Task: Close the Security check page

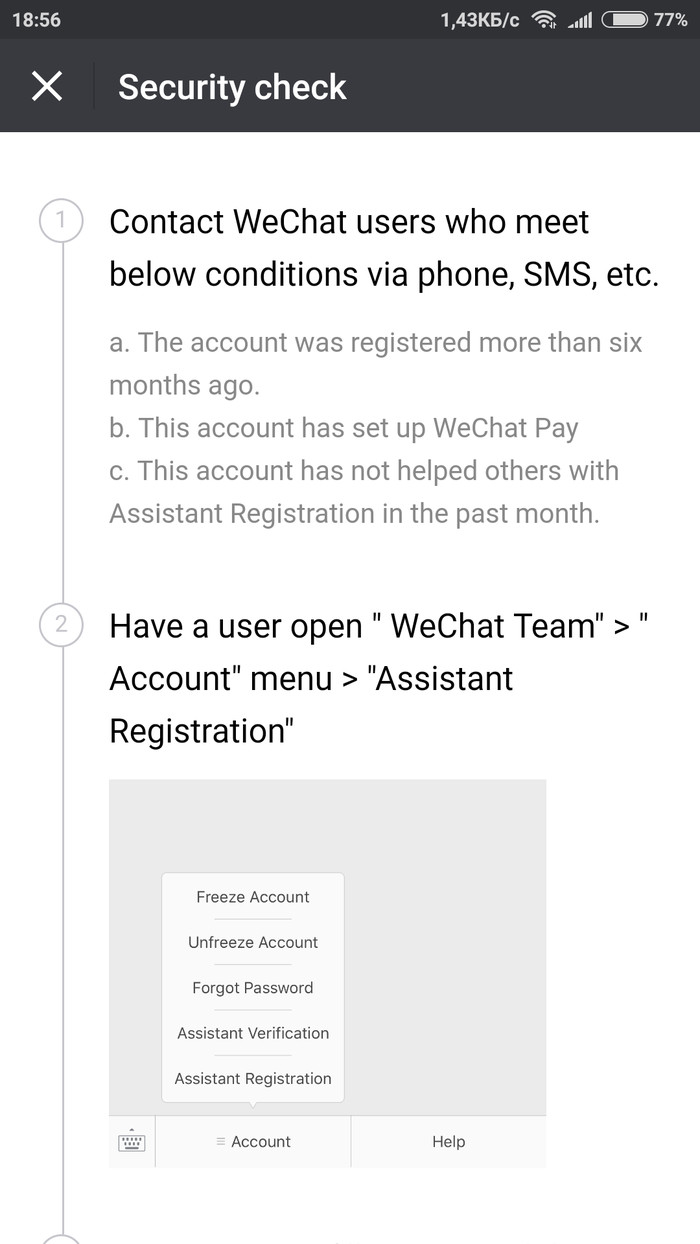Action: coord(47,87)
